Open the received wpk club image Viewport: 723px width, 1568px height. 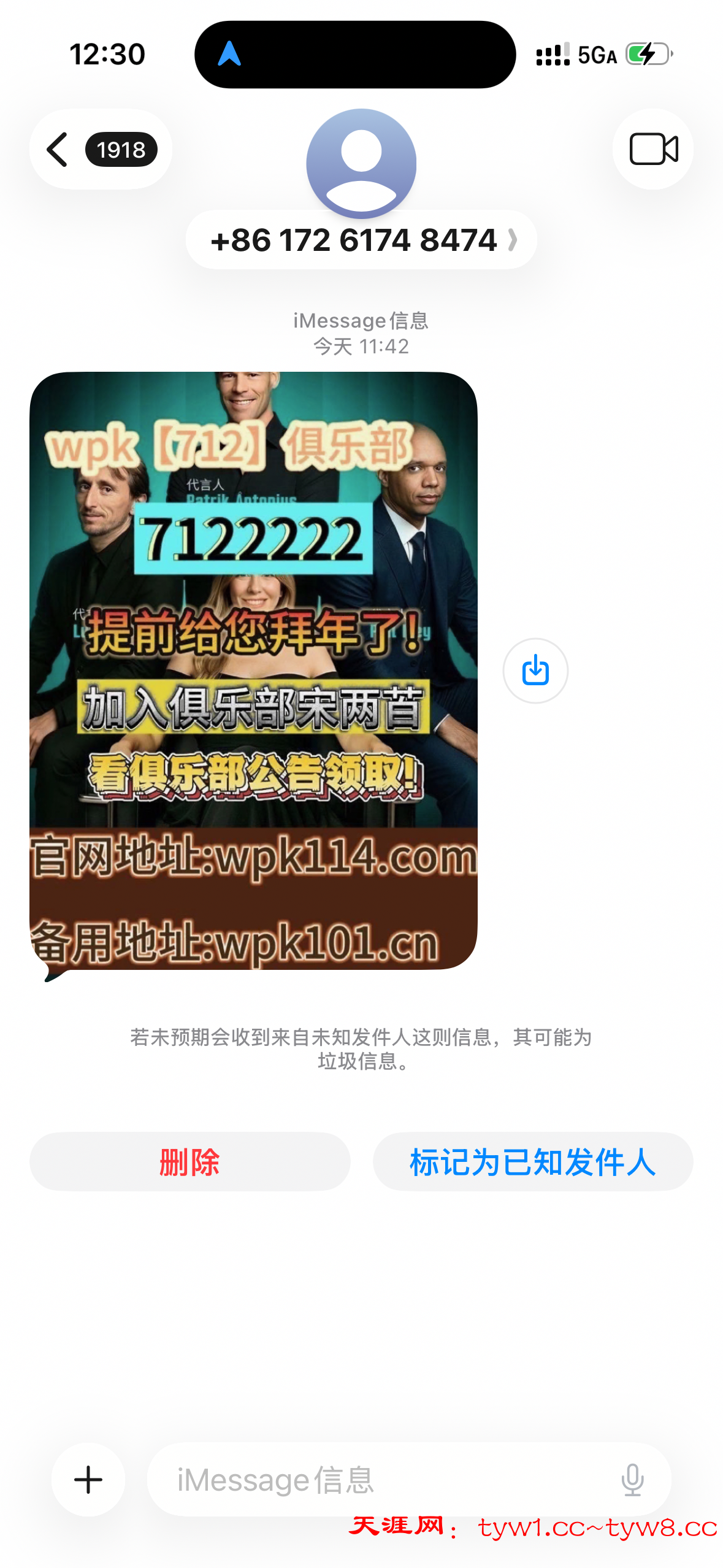point(253,670)
